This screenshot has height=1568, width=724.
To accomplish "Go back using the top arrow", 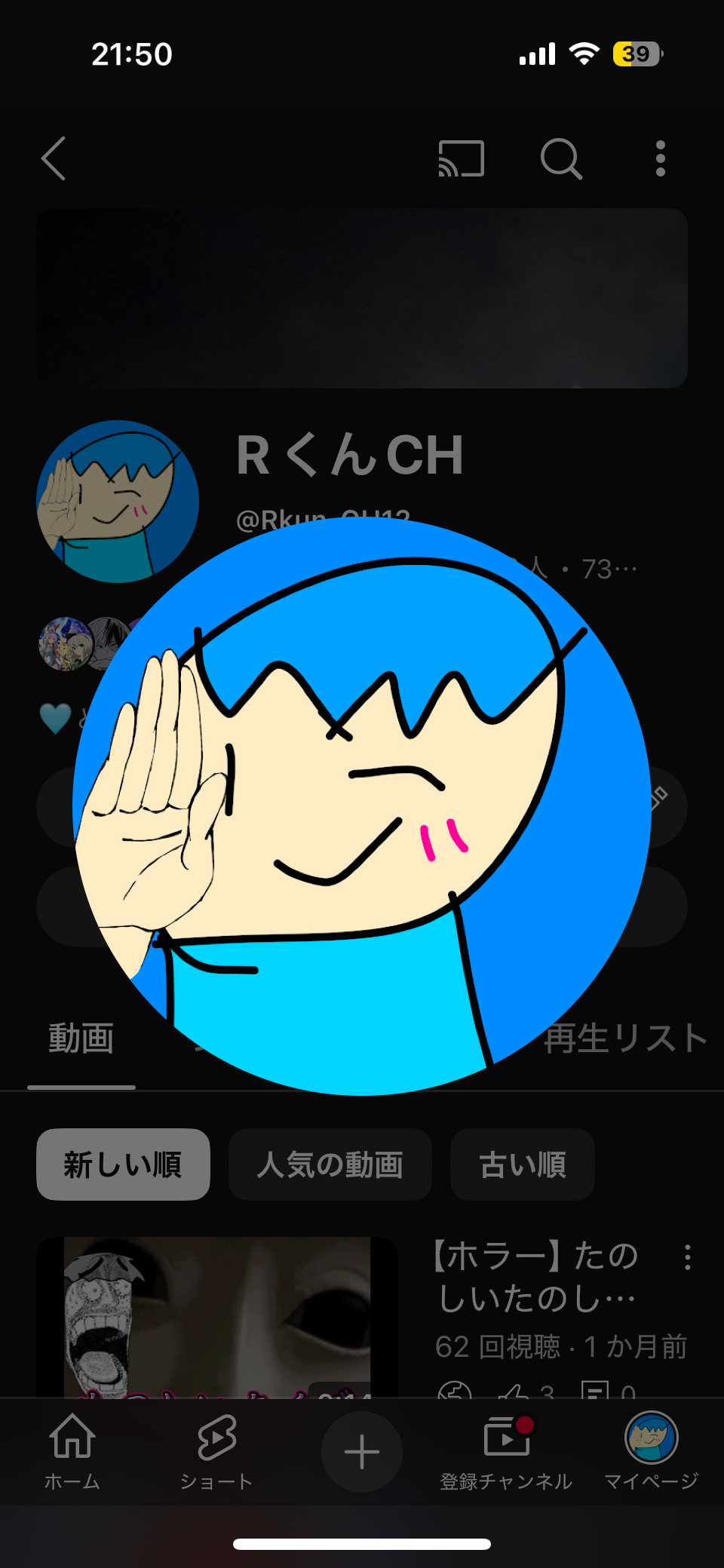I will tap(54, 158).
